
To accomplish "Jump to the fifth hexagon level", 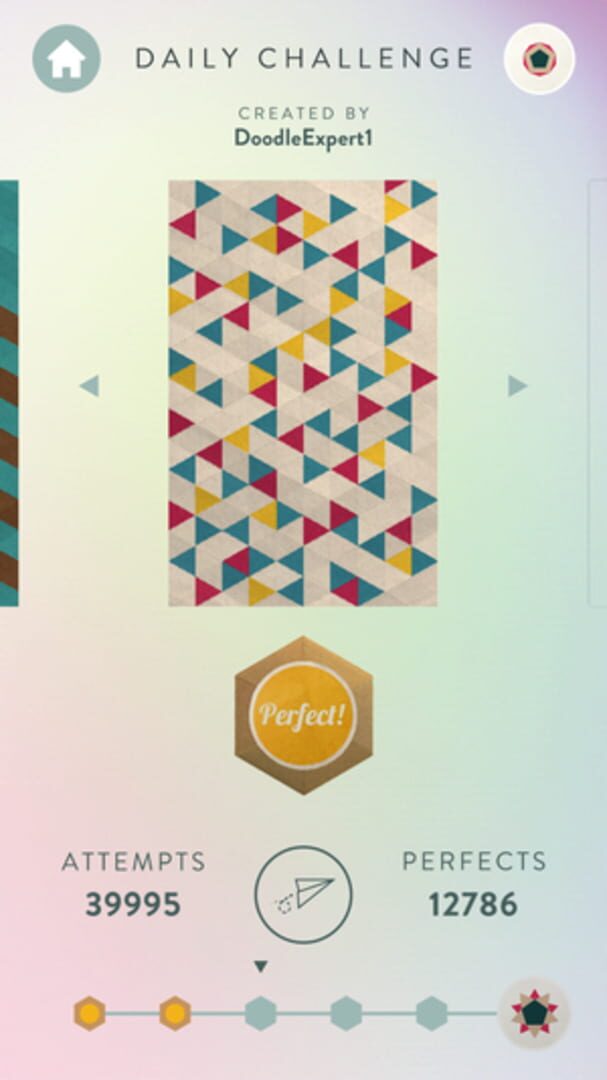I will [431, 1013].
